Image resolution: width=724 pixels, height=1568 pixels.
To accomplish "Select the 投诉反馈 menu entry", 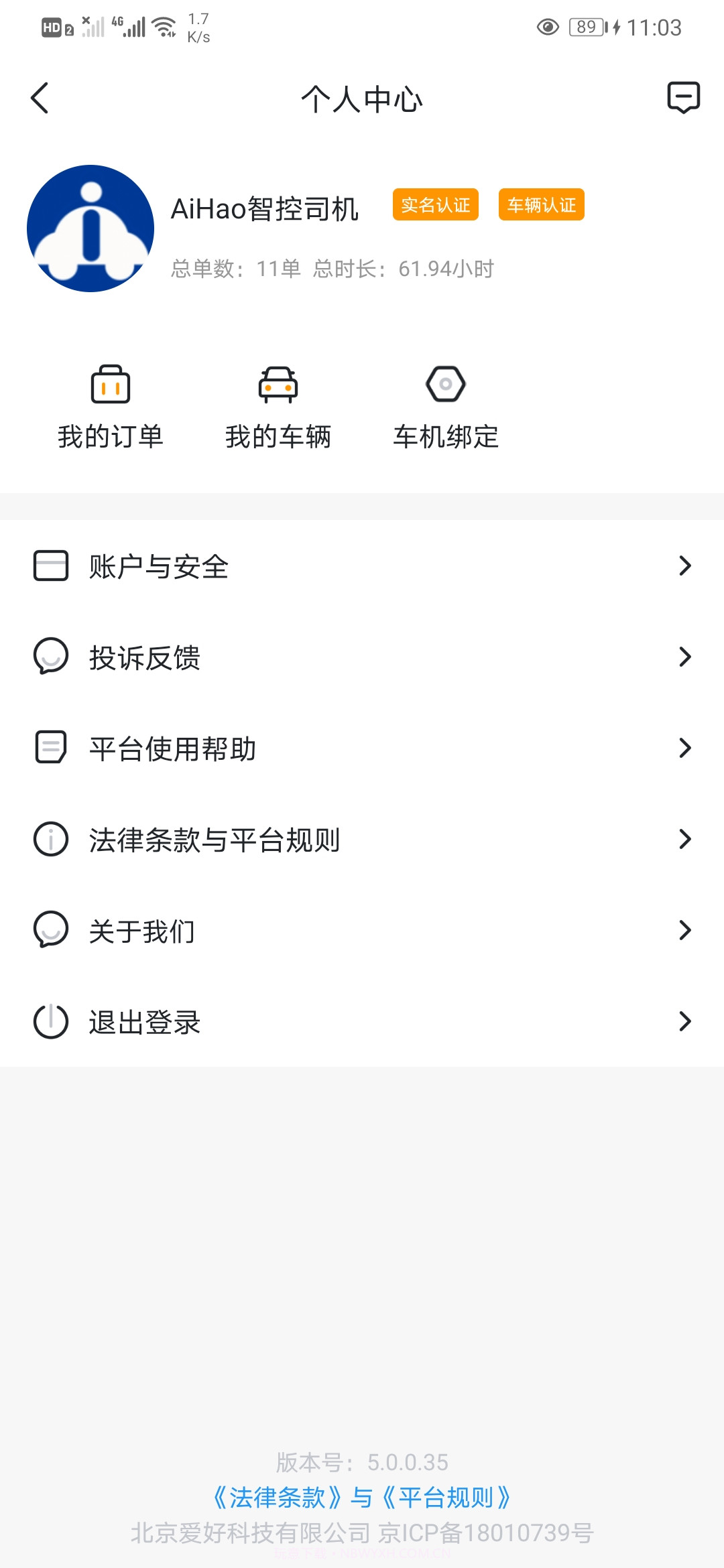I will 146,657.
